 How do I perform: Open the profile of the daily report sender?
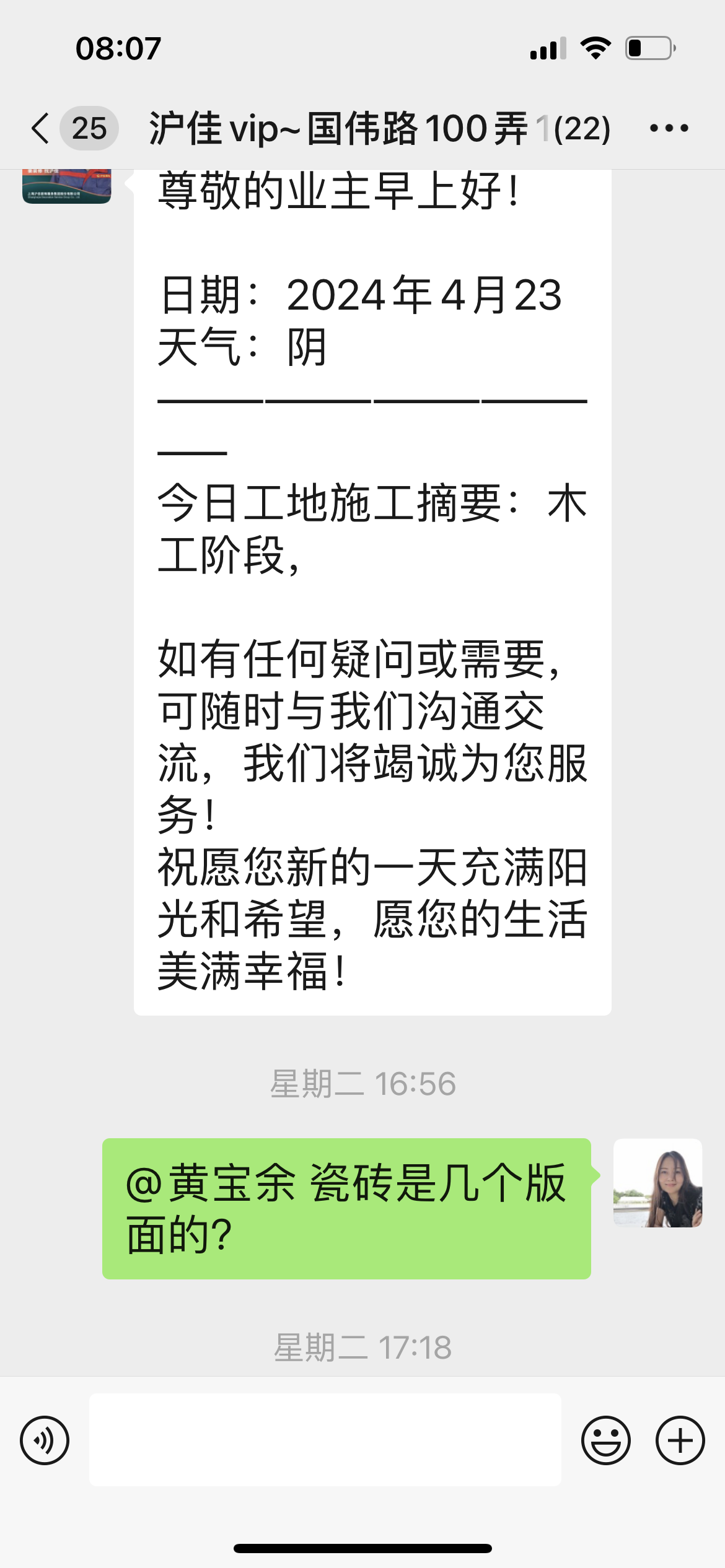click(67, 186)
